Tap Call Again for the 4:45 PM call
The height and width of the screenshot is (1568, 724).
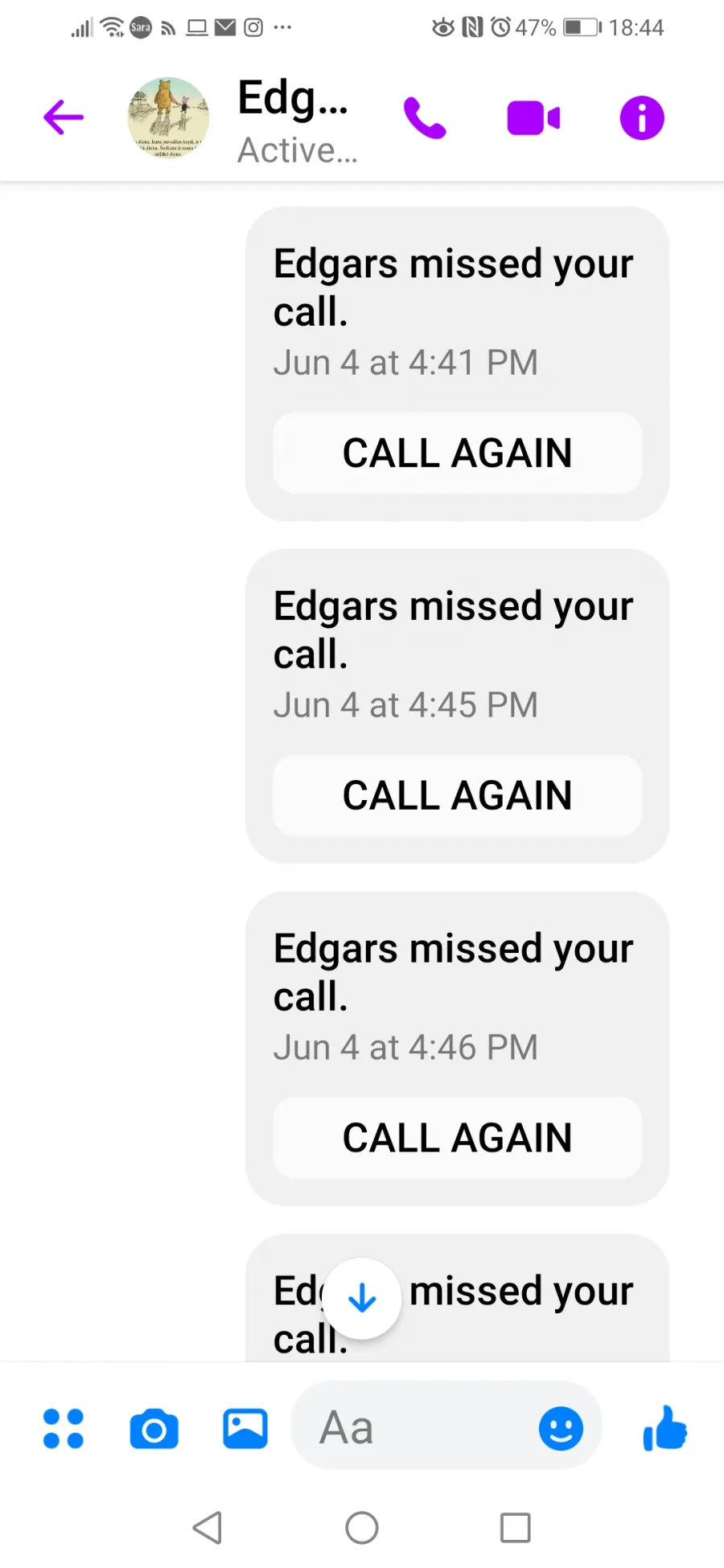pyautogui.click(x=458, y=795)
